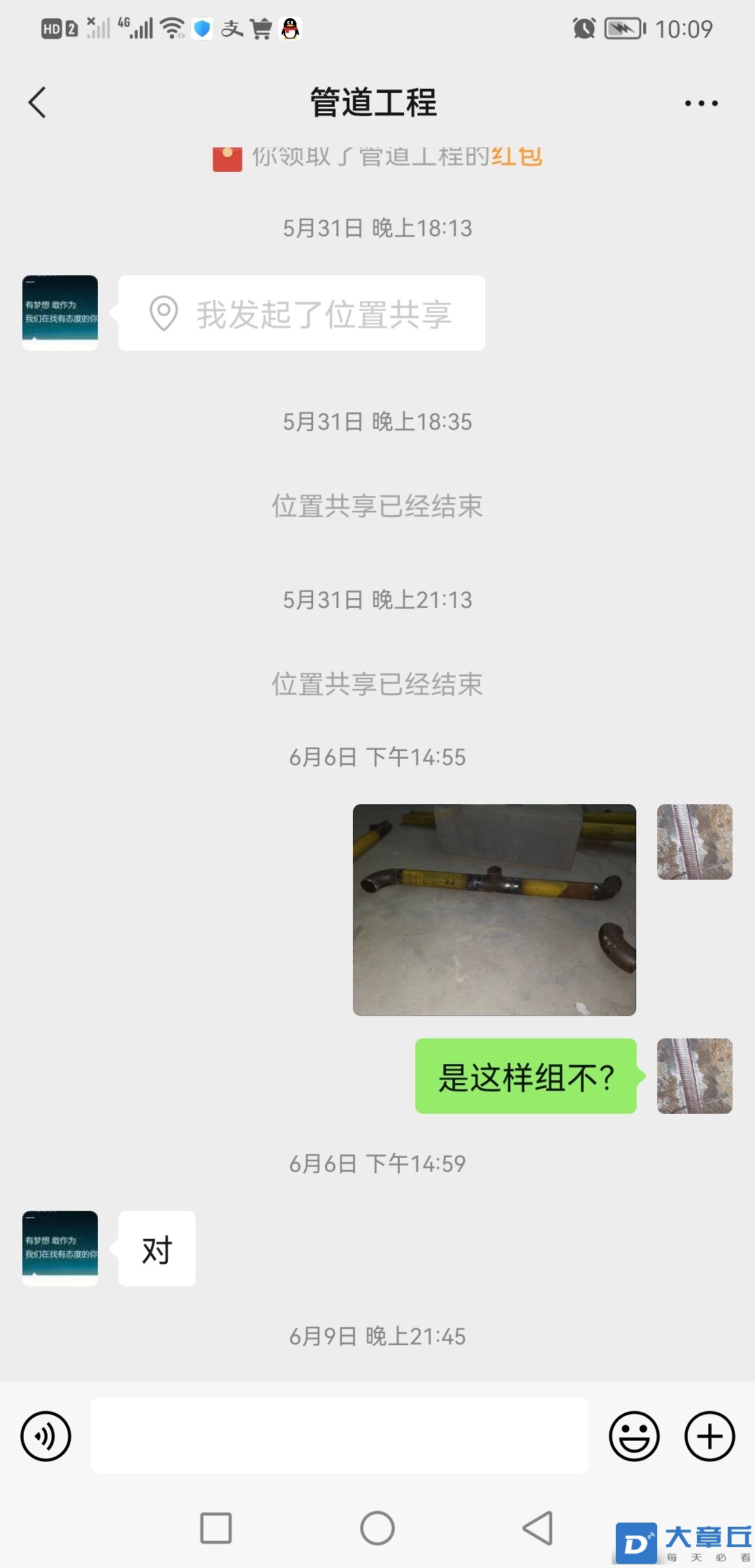The image size is (755, 1568).
Task: Open recent apps overview
Action: click(216, 1528)
